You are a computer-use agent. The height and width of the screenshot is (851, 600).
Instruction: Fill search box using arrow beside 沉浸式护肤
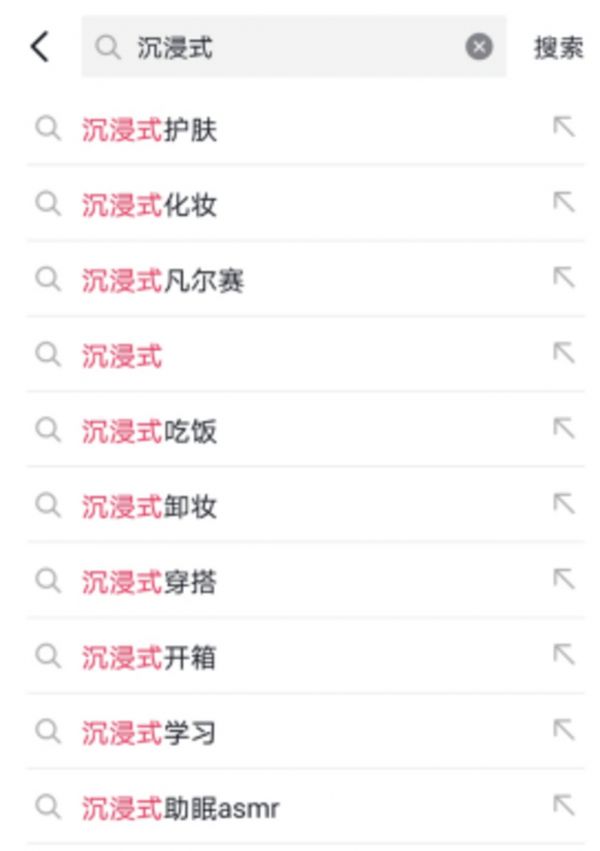click(x=564, y=127)
